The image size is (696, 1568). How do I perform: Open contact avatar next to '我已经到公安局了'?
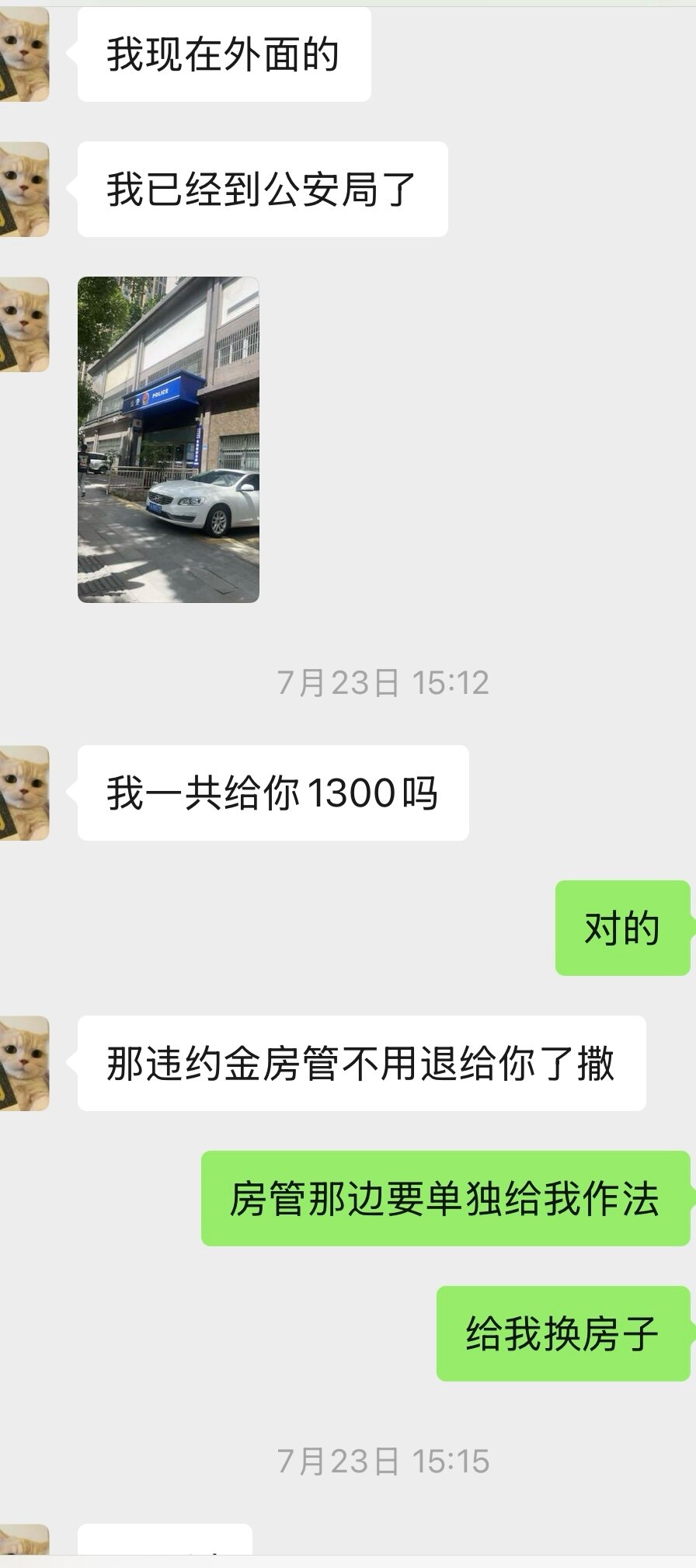click(x=24, y=189)
